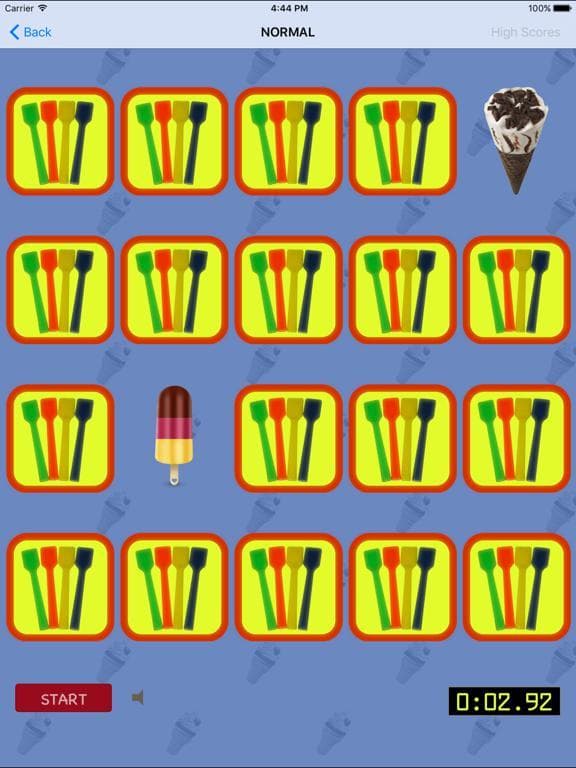Viewport: 576px width, 768px height.
Task: Flip the card directly below the ice cream cone
Action: (517, 290)
